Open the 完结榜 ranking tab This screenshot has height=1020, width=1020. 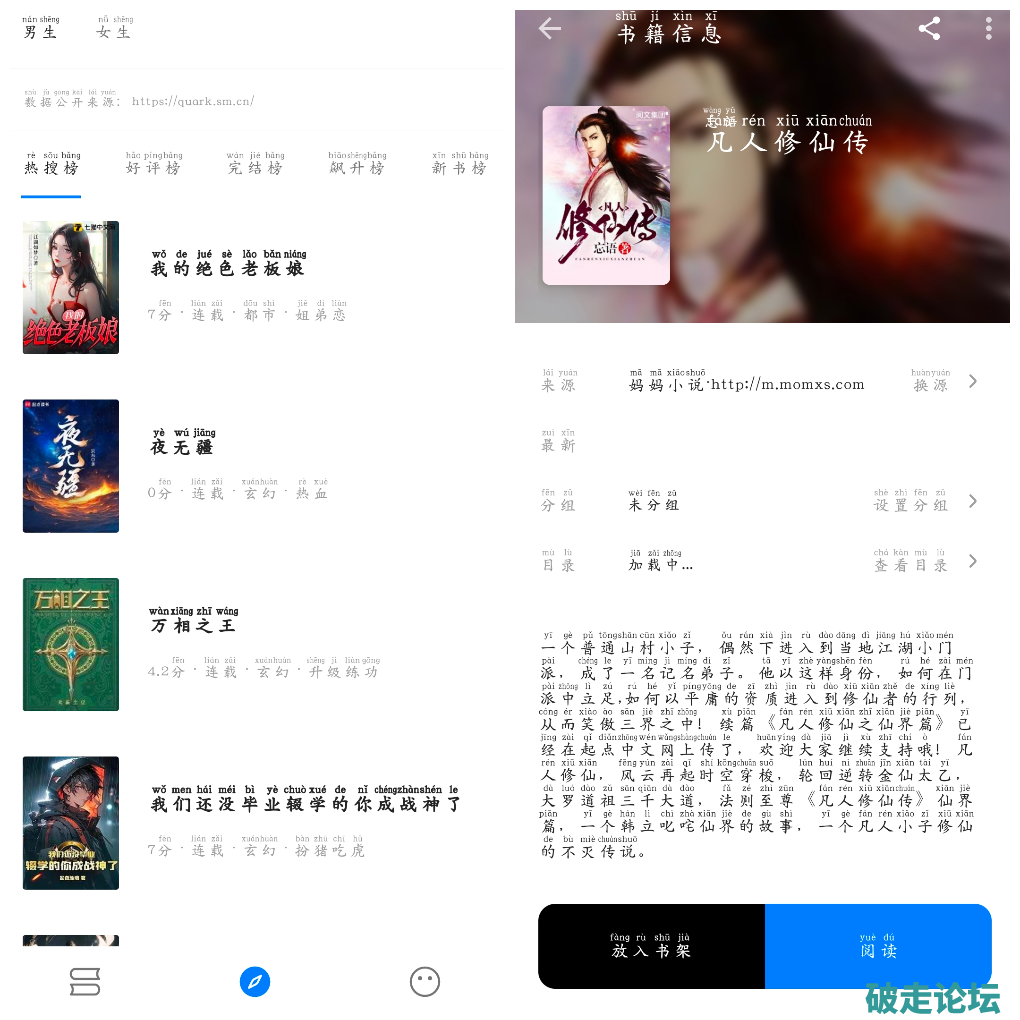(255, 167)
